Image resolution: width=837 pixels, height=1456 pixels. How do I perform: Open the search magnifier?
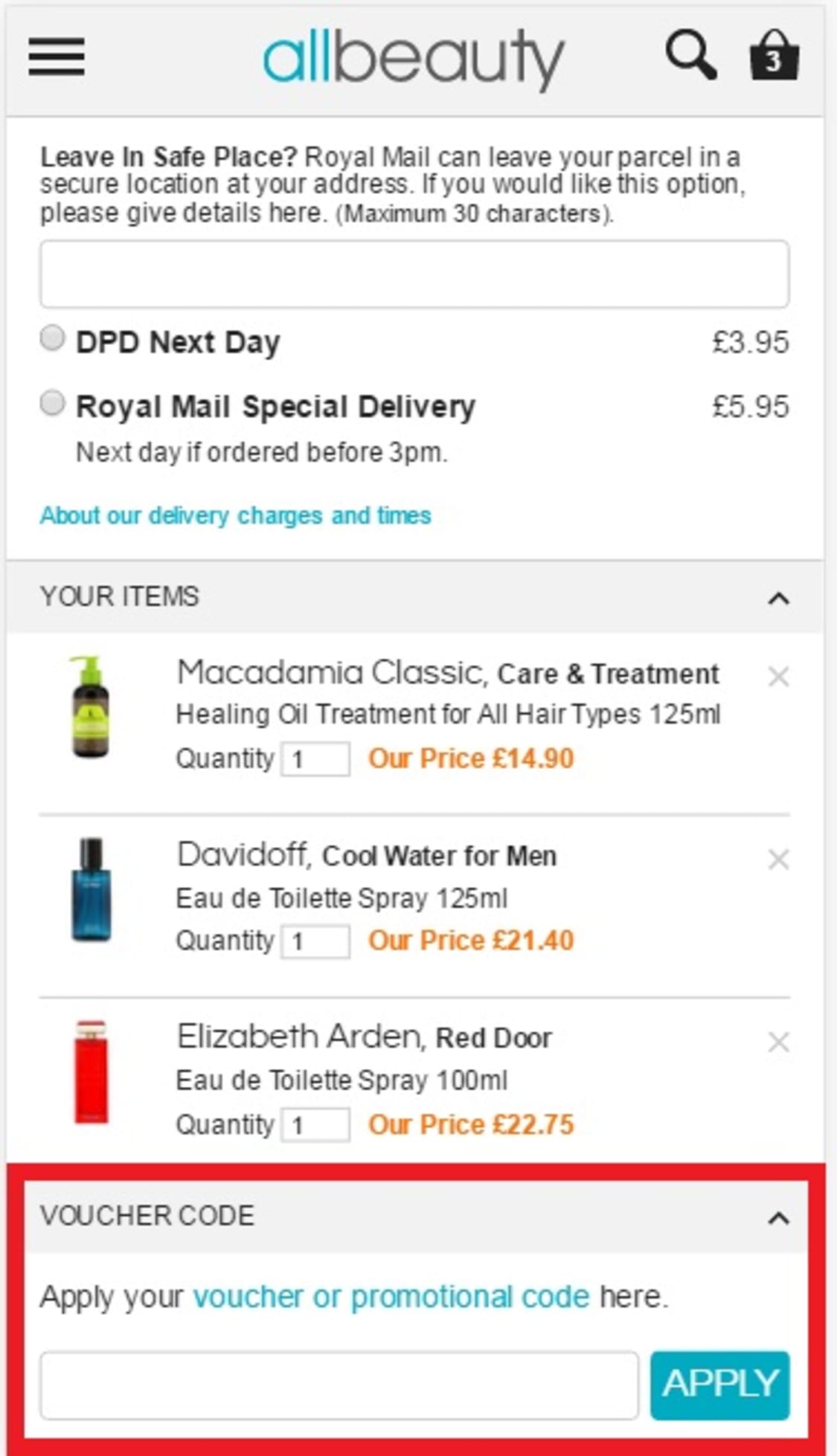tap(690, 55)
